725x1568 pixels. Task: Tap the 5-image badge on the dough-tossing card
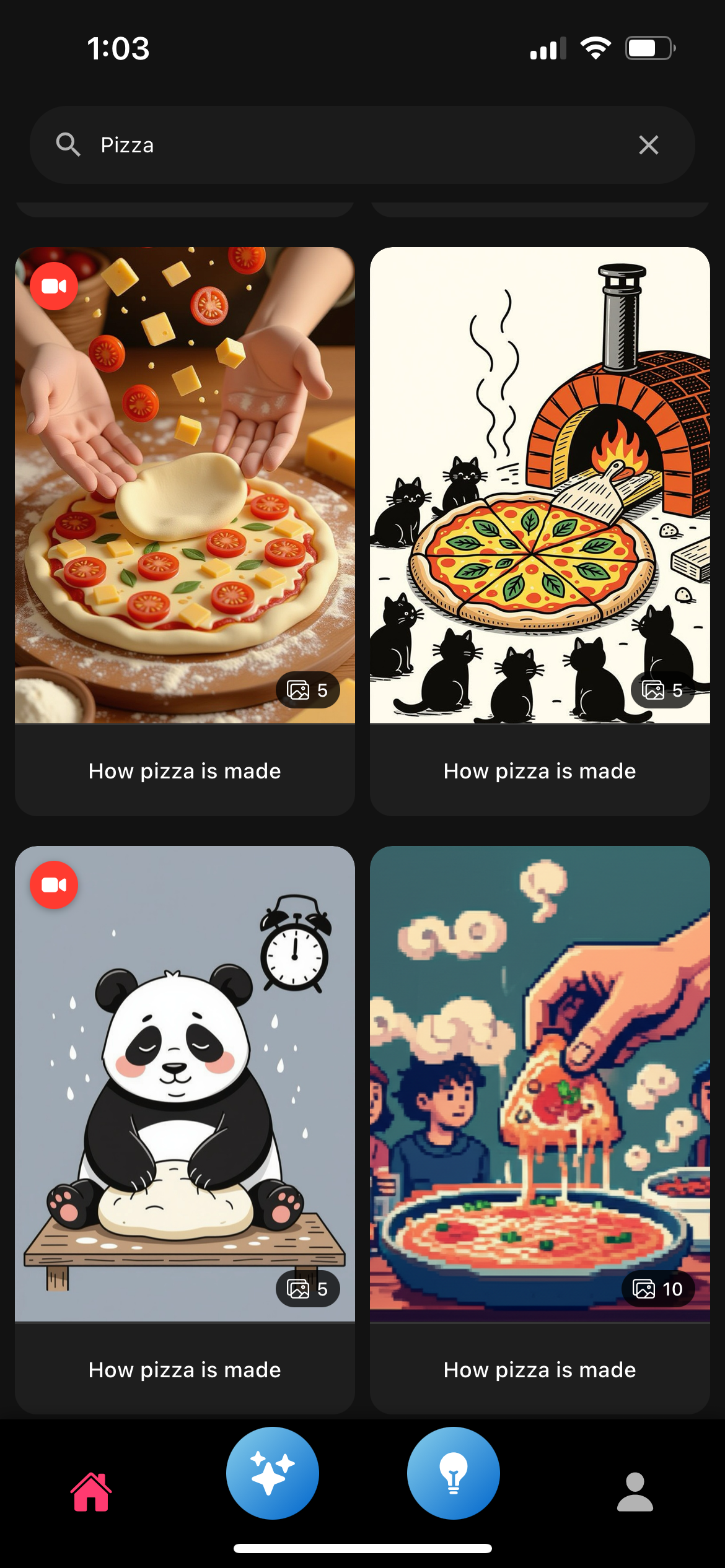point(308,690)
